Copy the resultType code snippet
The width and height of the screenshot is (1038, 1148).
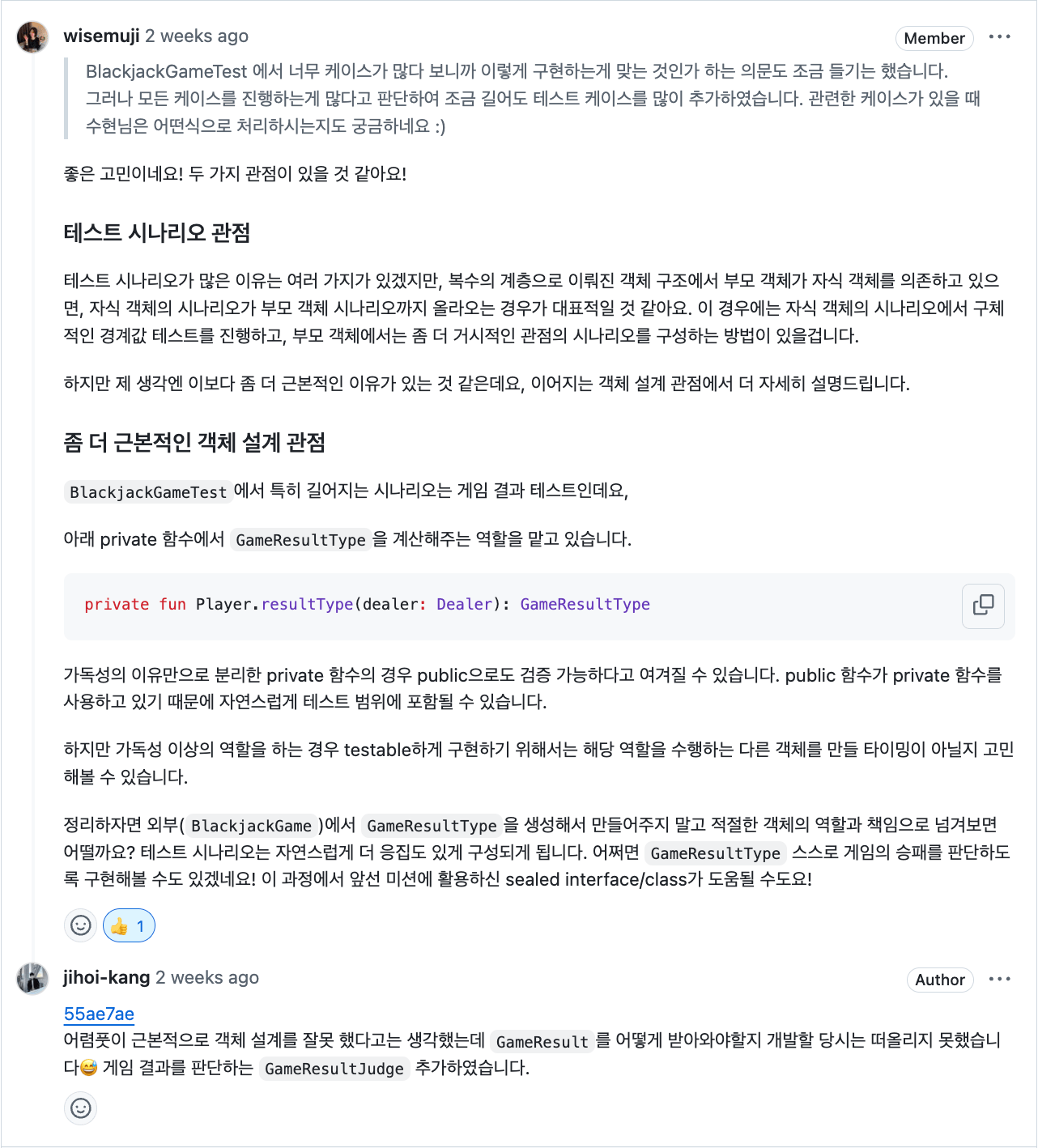tap(983, 606)
